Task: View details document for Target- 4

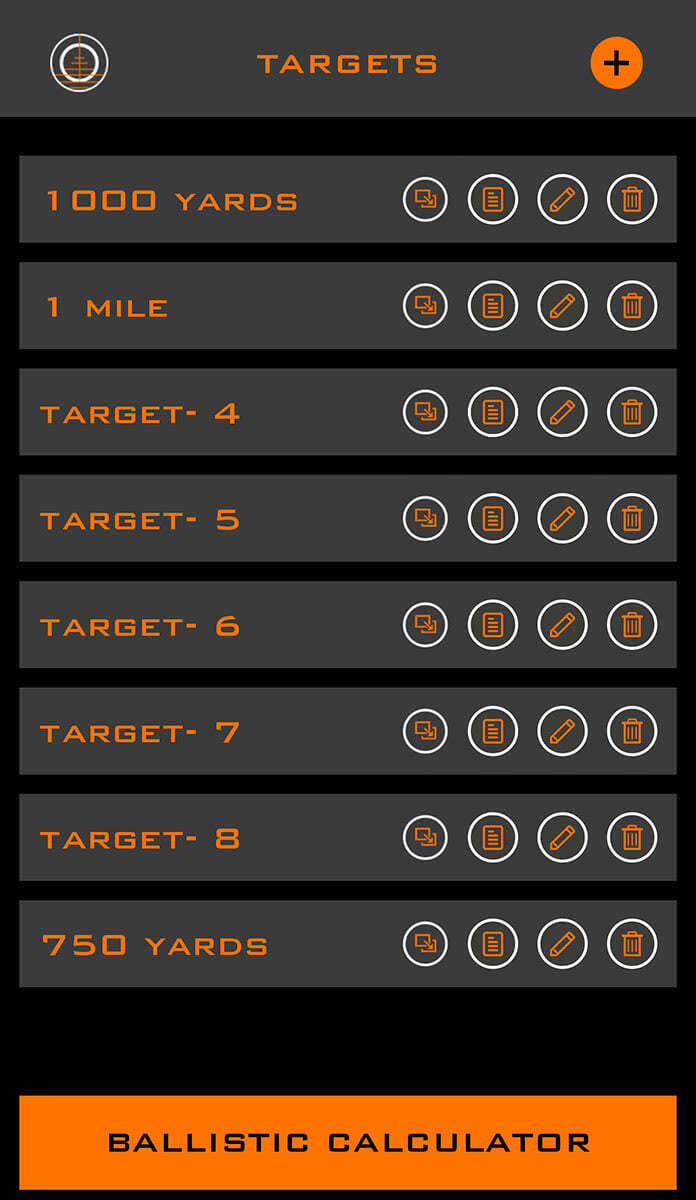Action: (x=493, y=412)
